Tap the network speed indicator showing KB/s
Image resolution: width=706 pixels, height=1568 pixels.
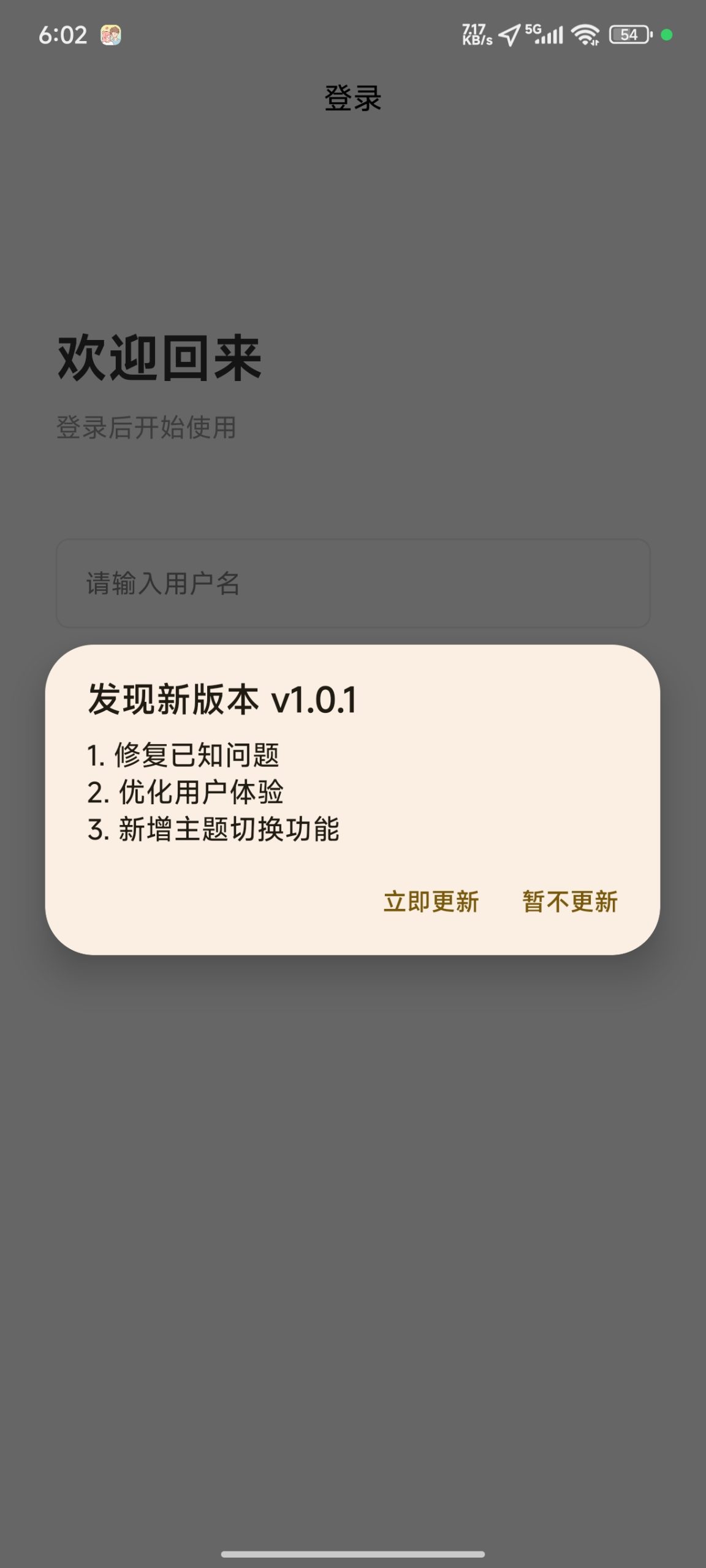click(476, 34)
